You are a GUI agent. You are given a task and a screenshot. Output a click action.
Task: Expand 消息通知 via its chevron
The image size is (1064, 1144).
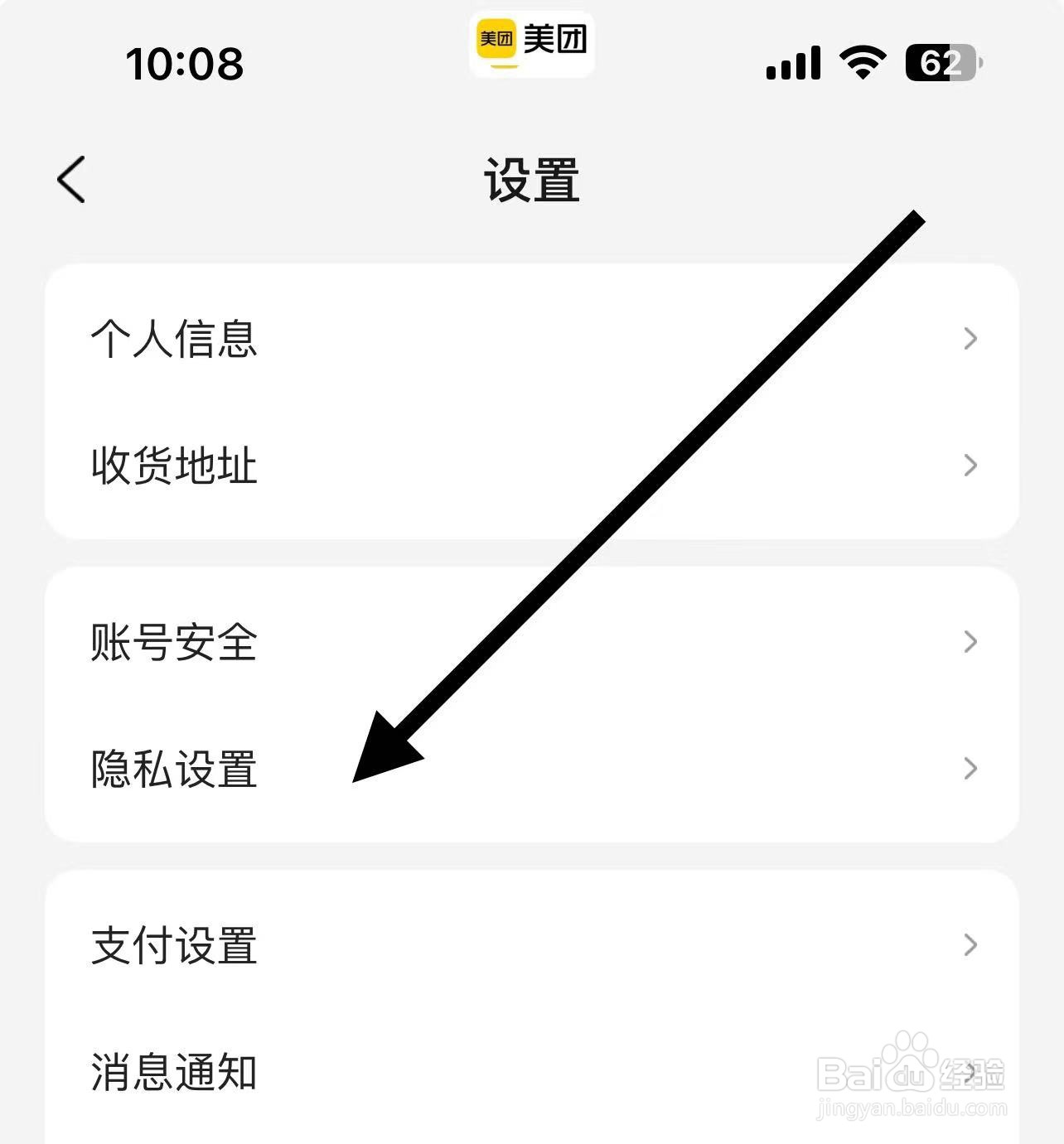(x=970, y=1074)
